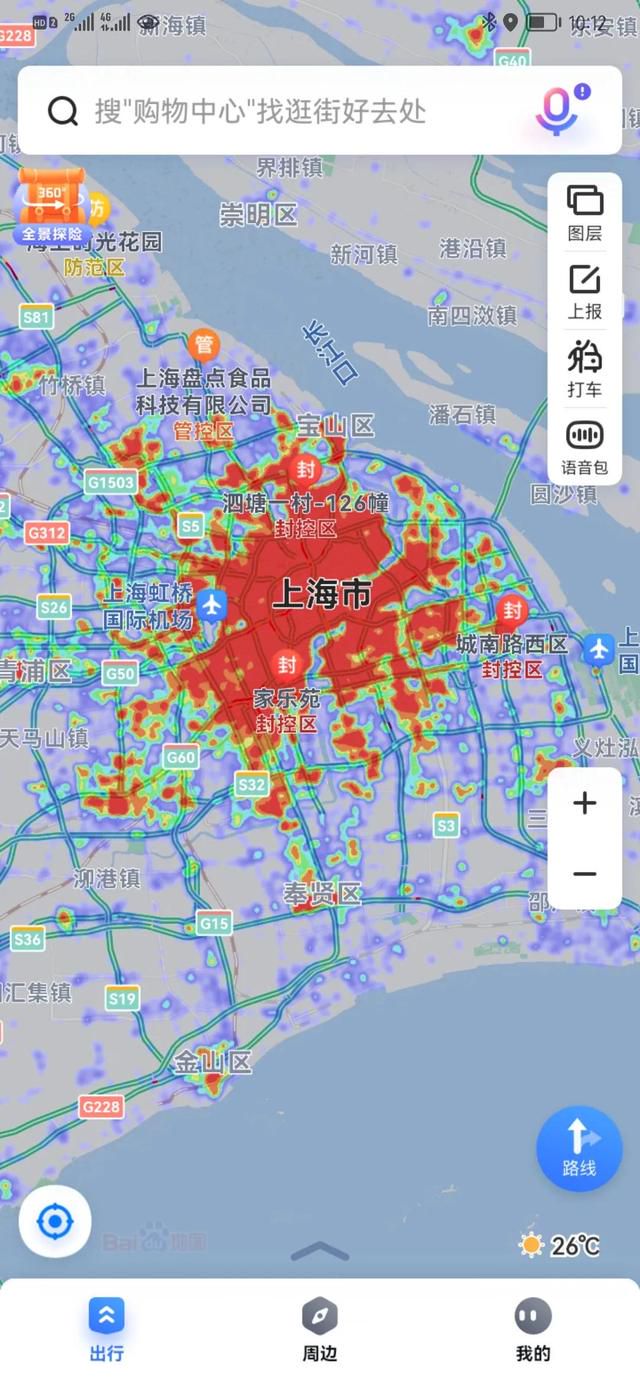
Task: Open 上报 to report an issue
Action: (585, 292)
